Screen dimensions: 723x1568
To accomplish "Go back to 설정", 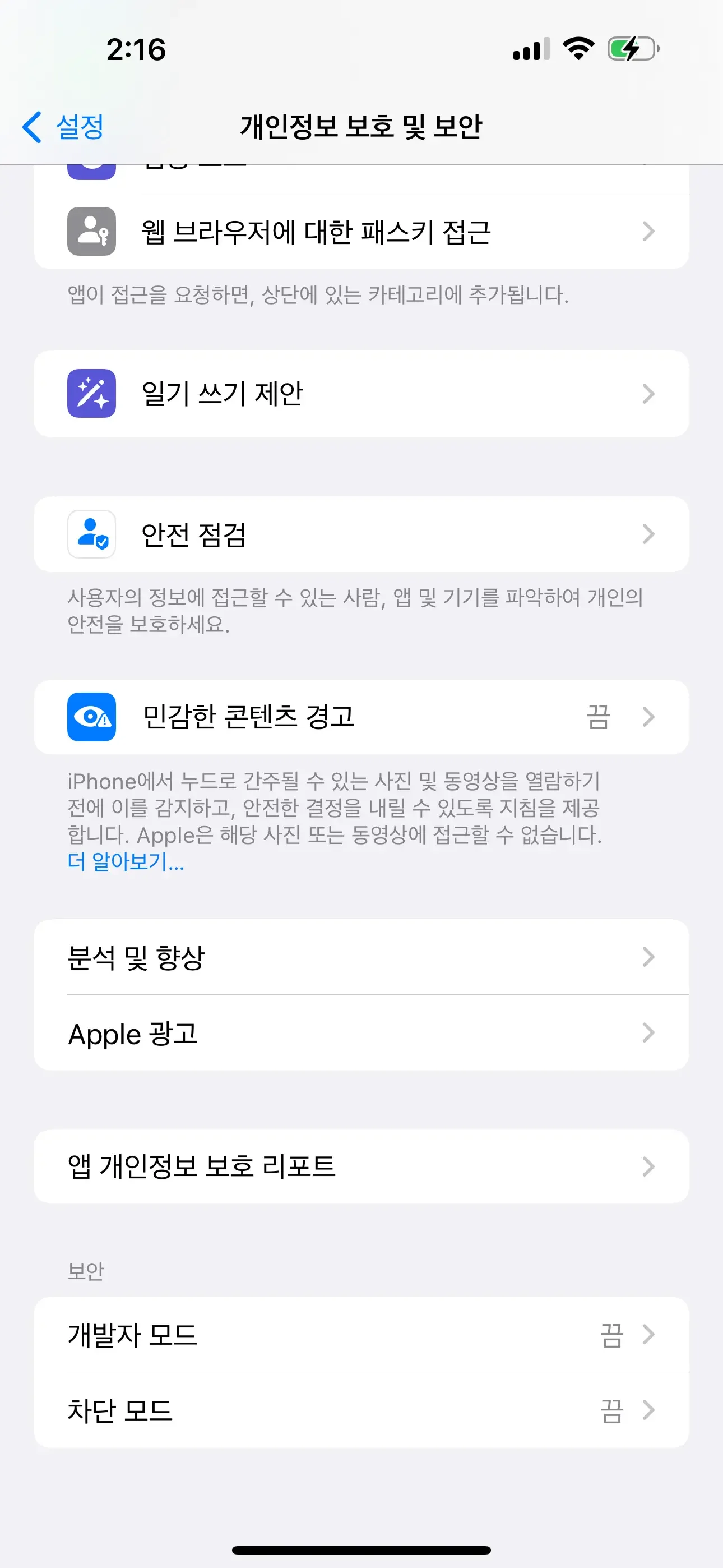I will 63,127.
